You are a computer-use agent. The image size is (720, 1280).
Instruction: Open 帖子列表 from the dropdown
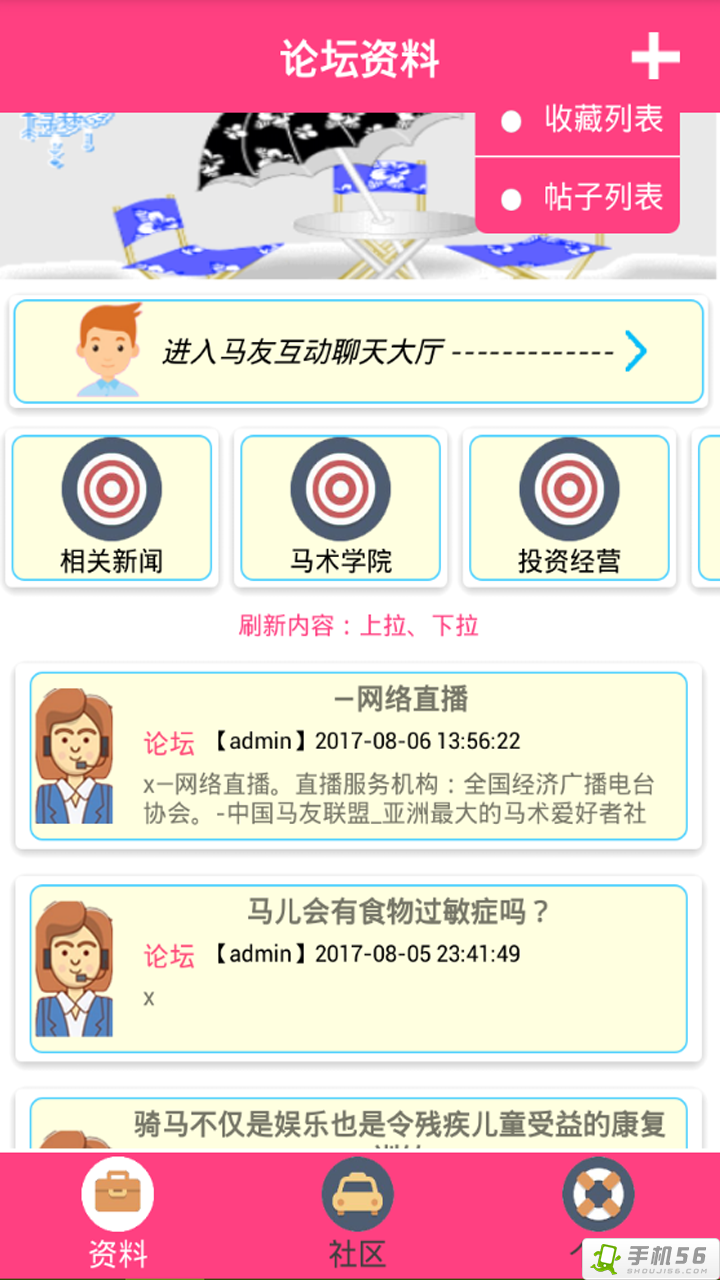point(578,197)
